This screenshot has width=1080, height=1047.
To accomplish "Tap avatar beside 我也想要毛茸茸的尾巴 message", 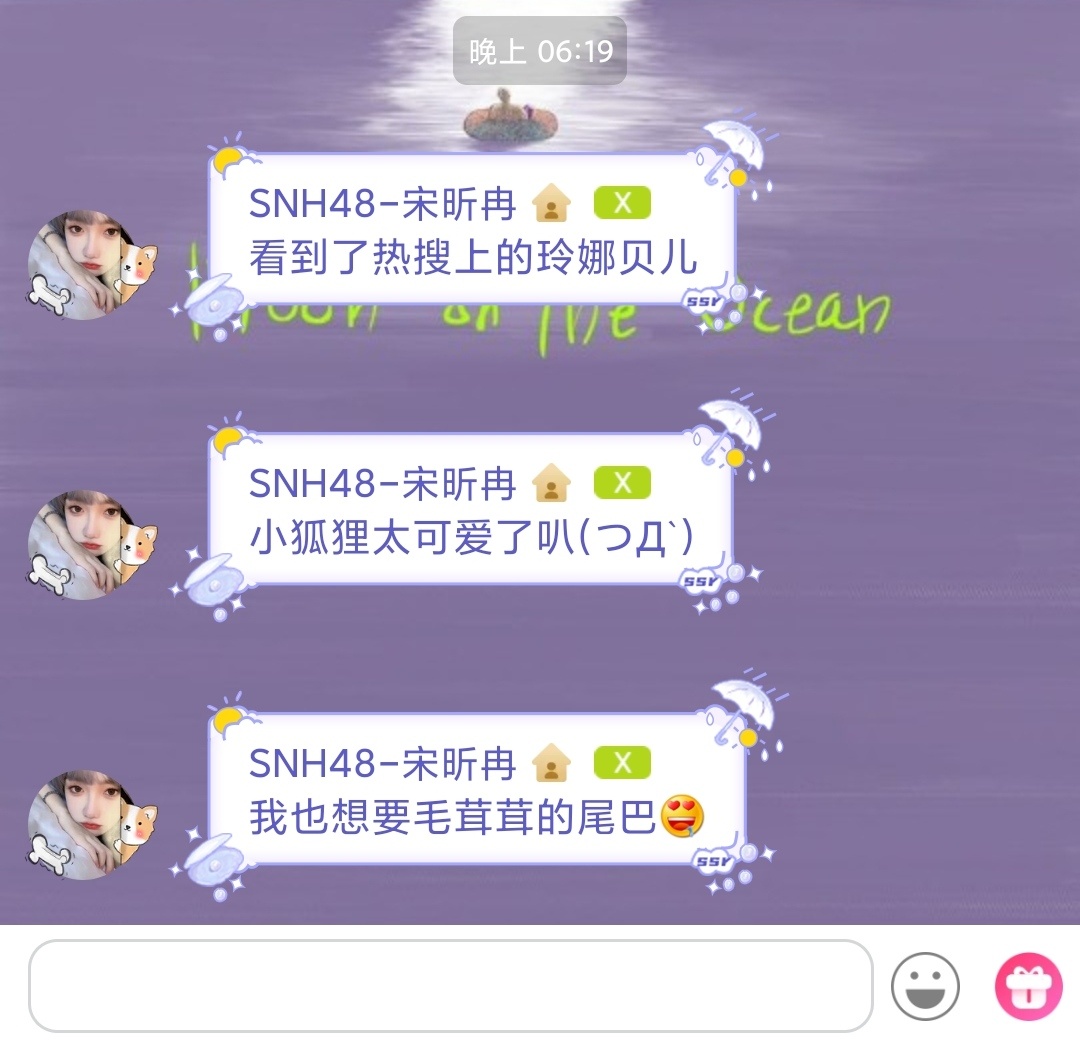I will (88, 825).
